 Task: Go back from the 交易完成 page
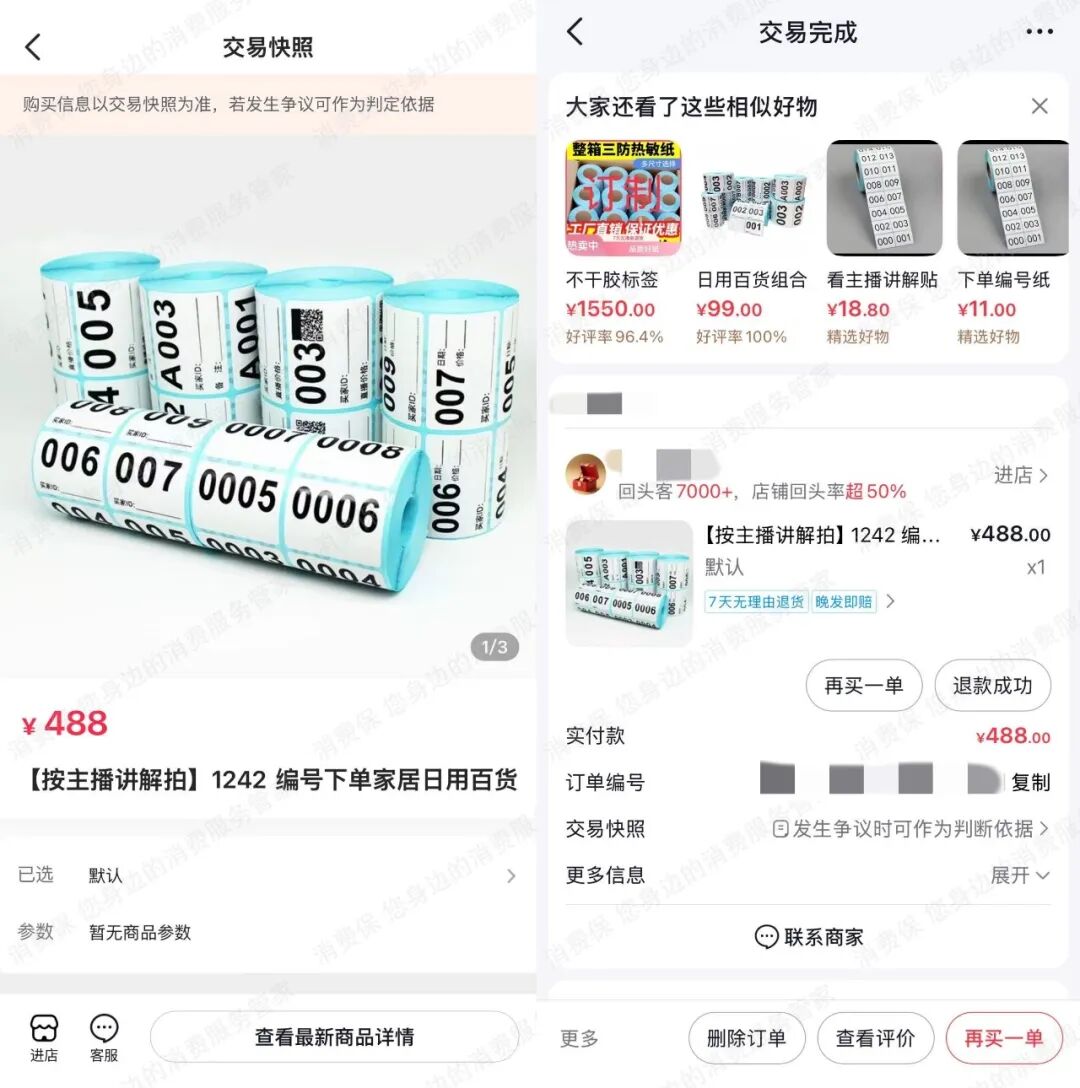pos(575,32)
